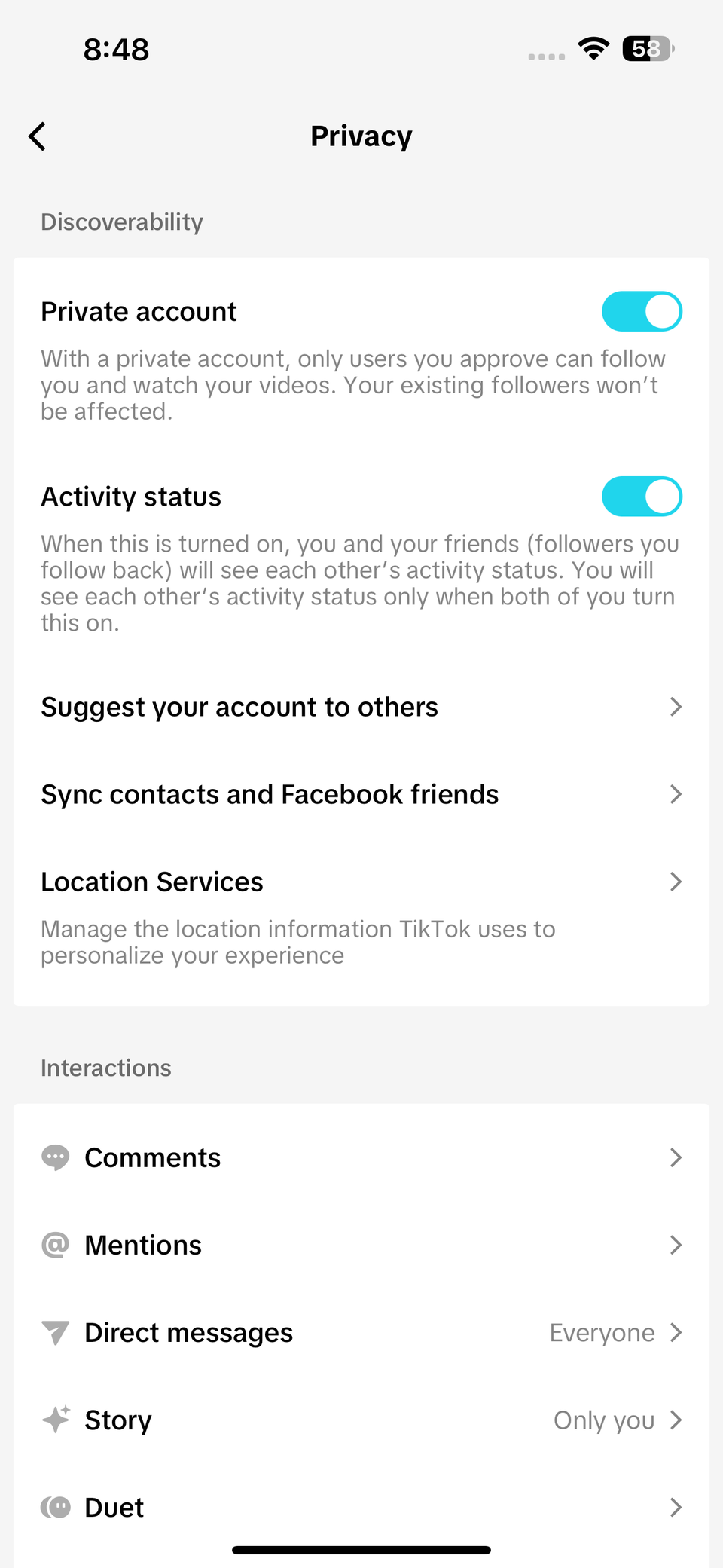Click the cellular signal dots indicator
Viewport: 723px width, 1568px height.
[x=547, y=55]
